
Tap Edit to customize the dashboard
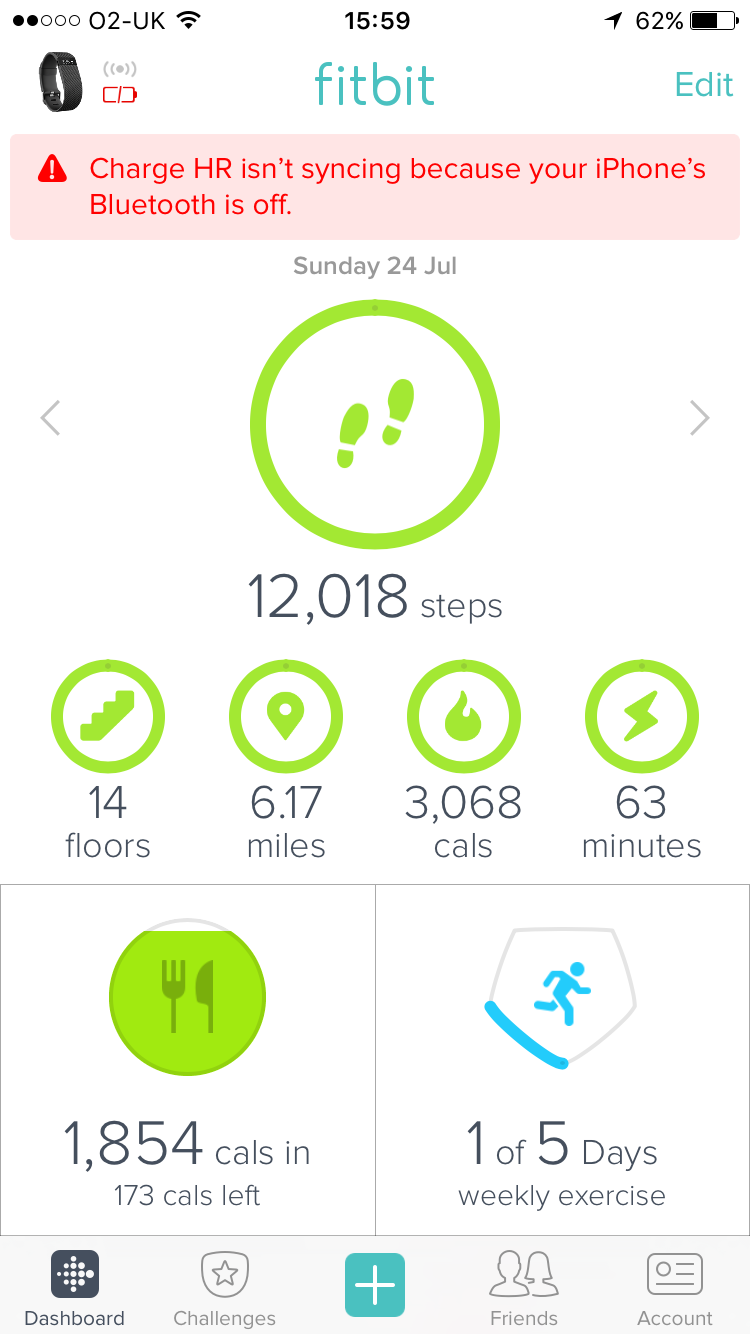click(x=704, y=85)
